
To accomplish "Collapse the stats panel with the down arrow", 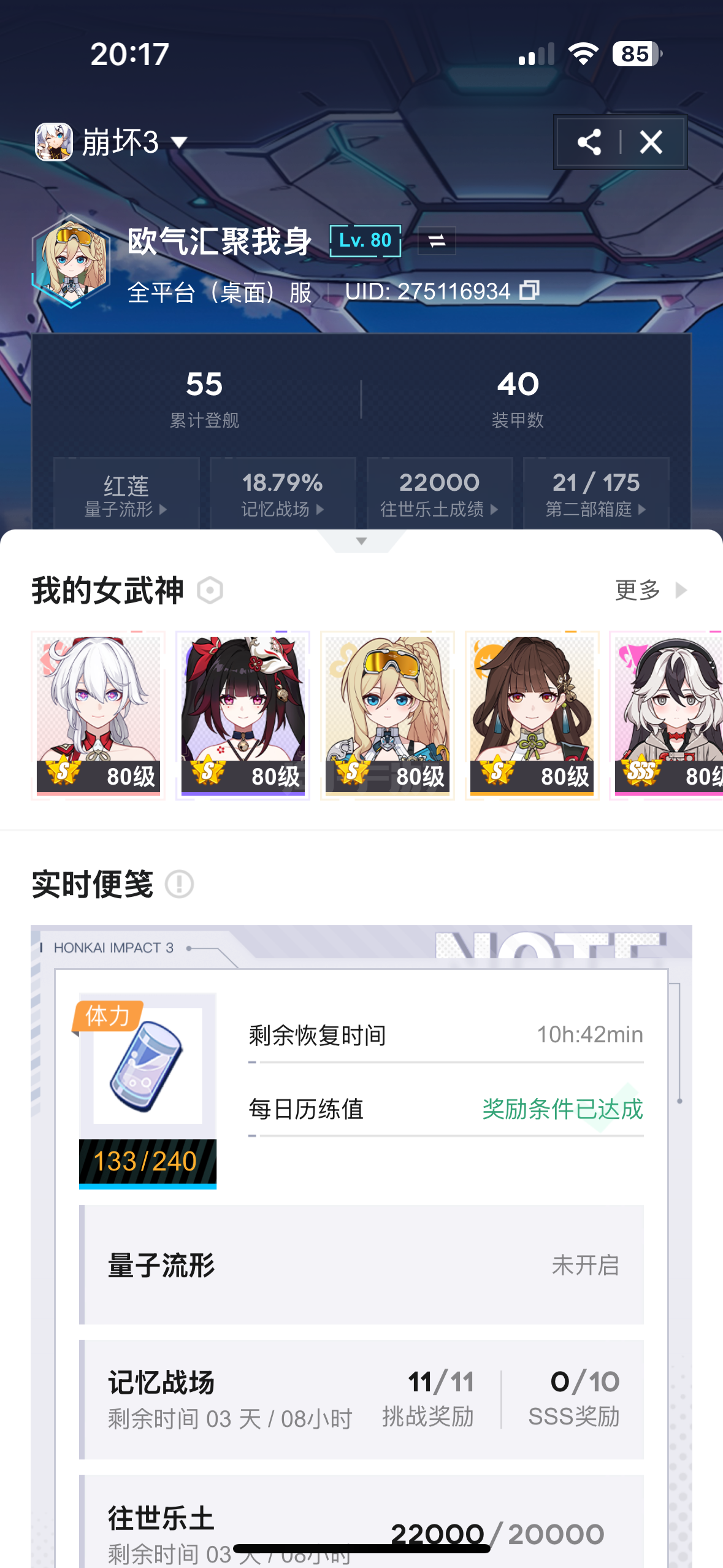I will point(362,541).
